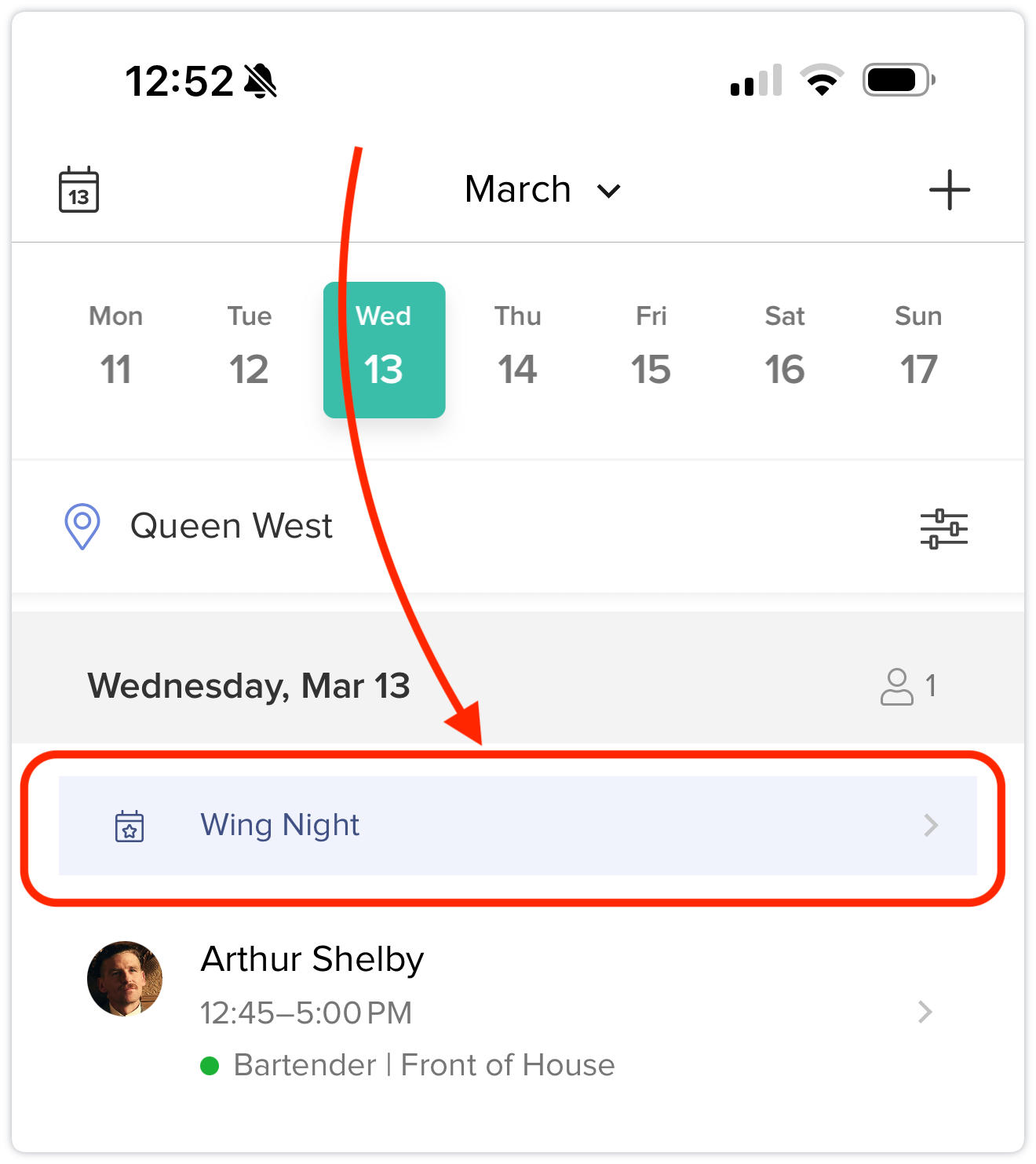Select Wednesday 13 in the week strip
The height and width of the screenshot is (1164, 1036).
(x=384, y=350)
